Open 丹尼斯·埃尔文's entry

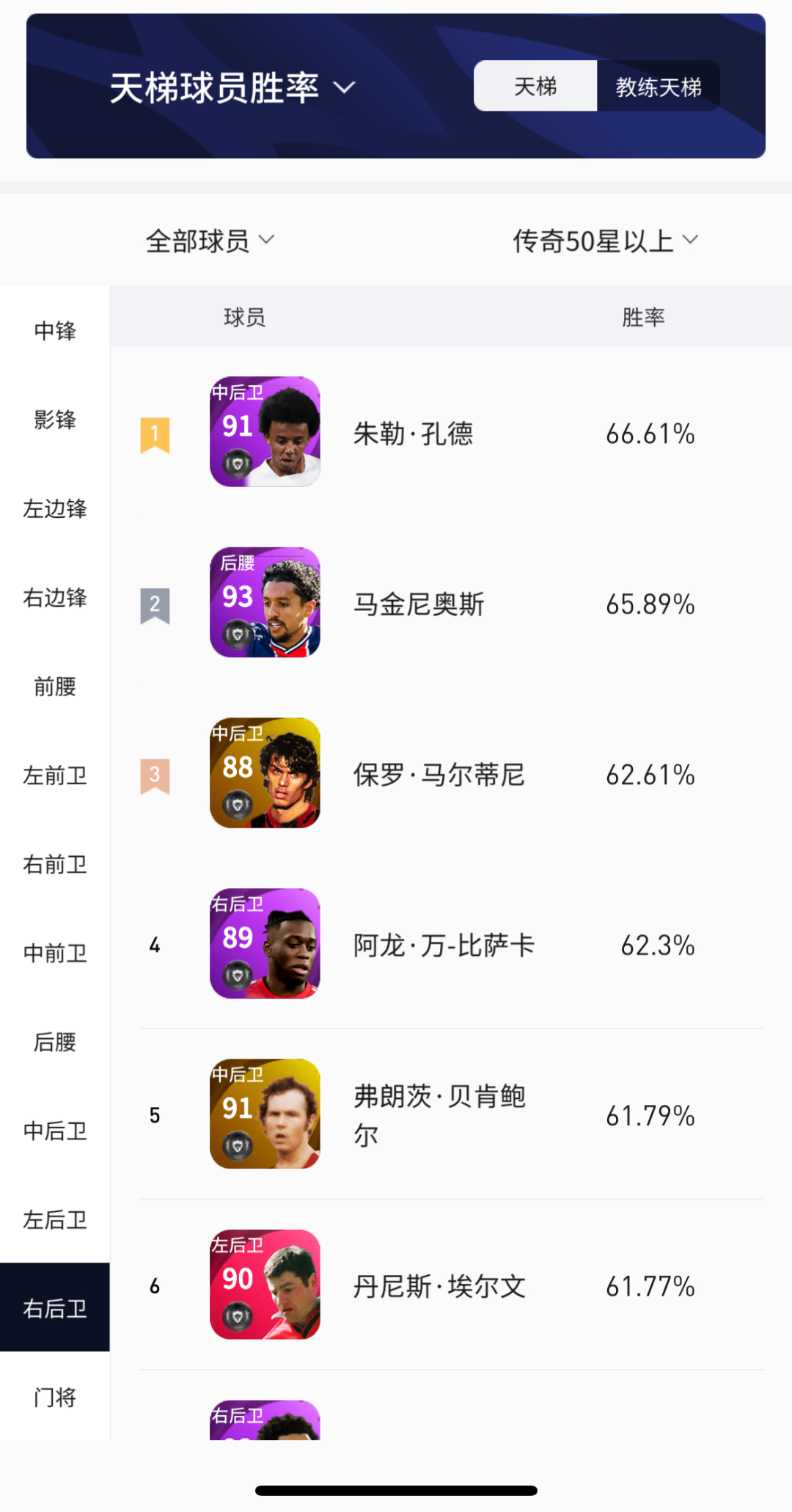pos(439,1286)
